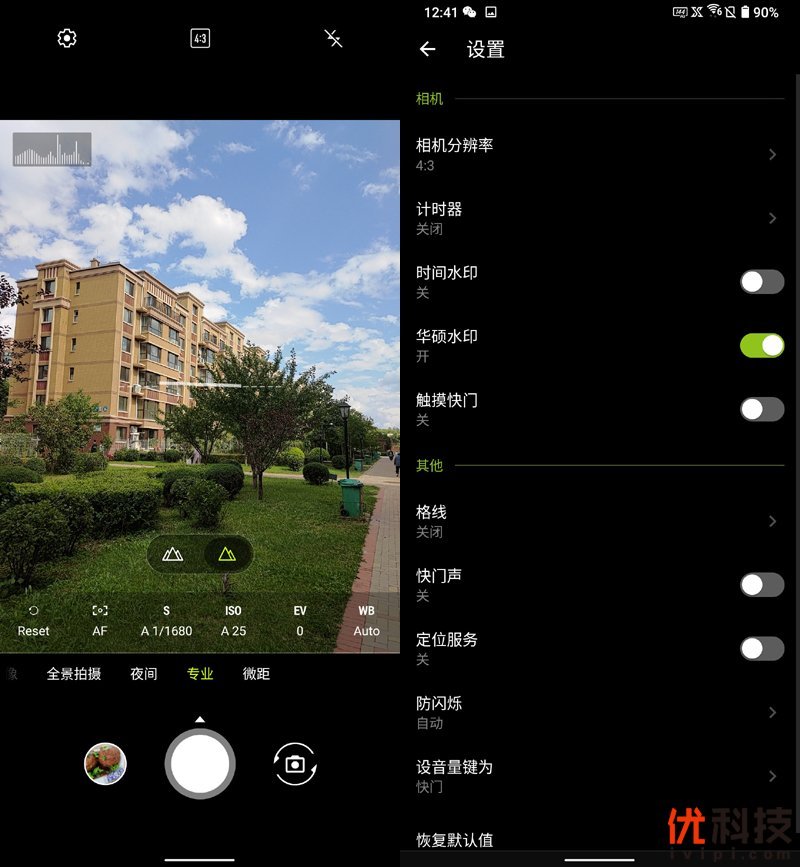Screen dimensions: 800x867
Task: Open 计时器 timer setting
Action: click(x=598, y=218)
